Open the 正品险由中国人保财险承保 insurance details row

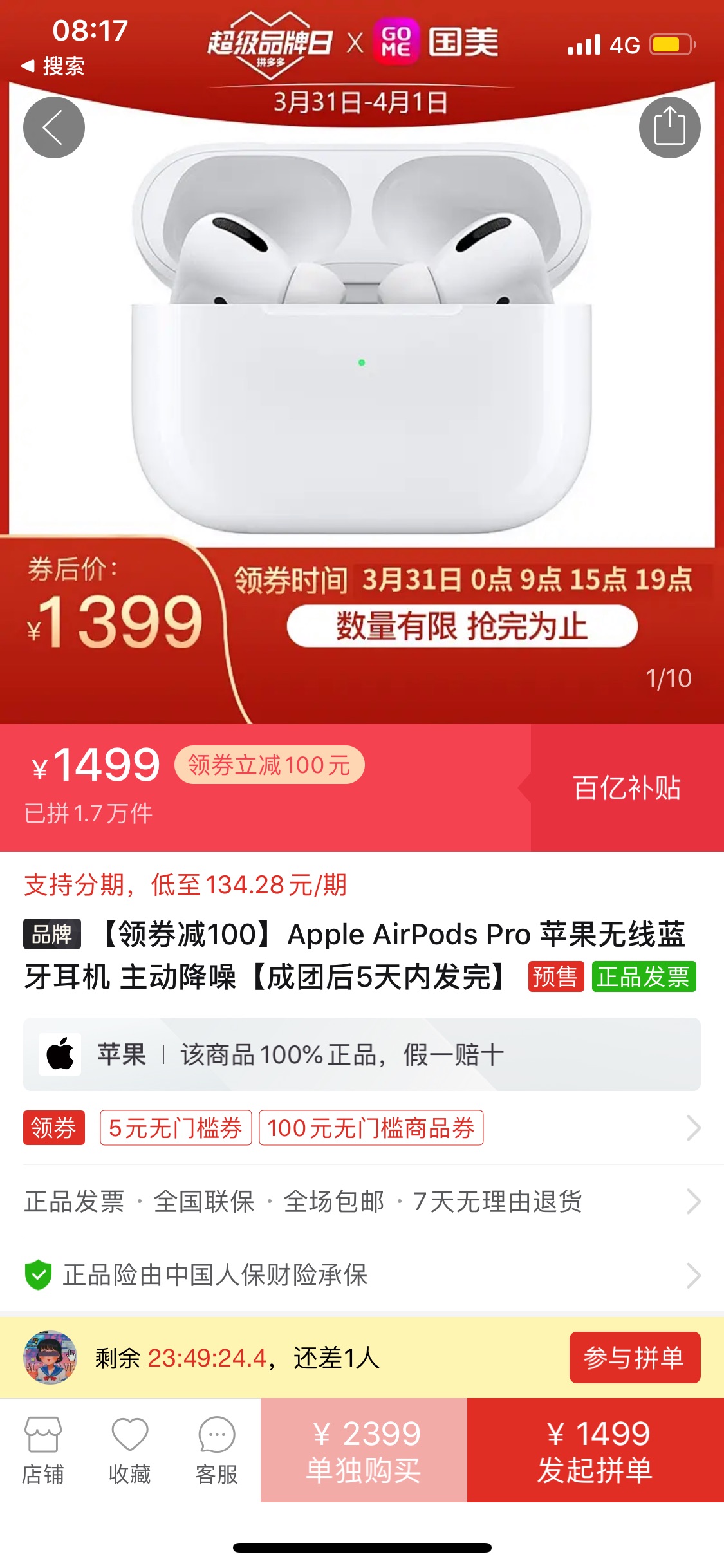pyautogui.click(x=362, y=1275)
